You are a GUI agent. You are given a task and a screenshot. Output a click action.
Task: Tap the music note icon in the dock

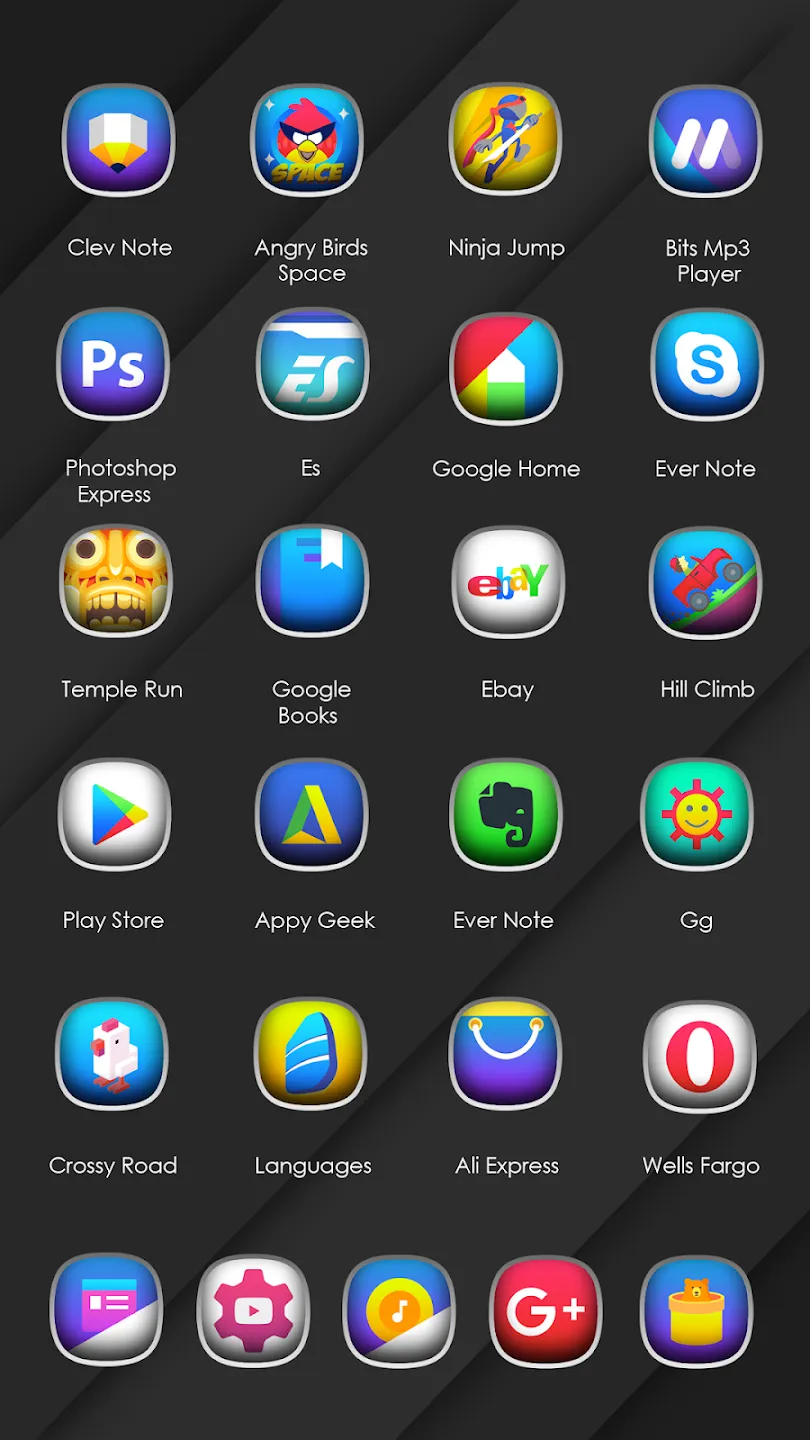click(399, 1311)
